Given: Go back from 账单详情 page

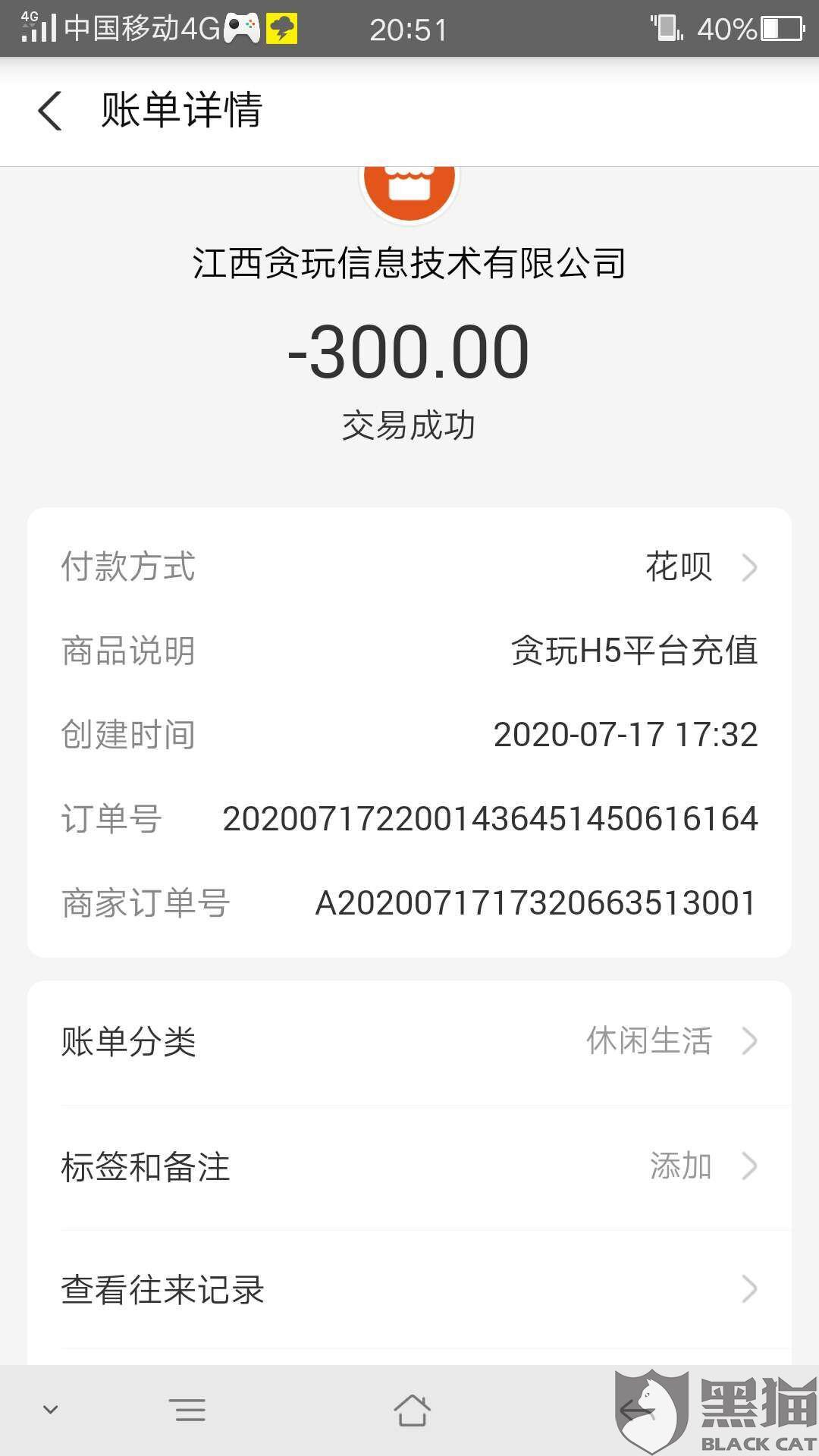Looking at the screenshot, I should [50, 111].
